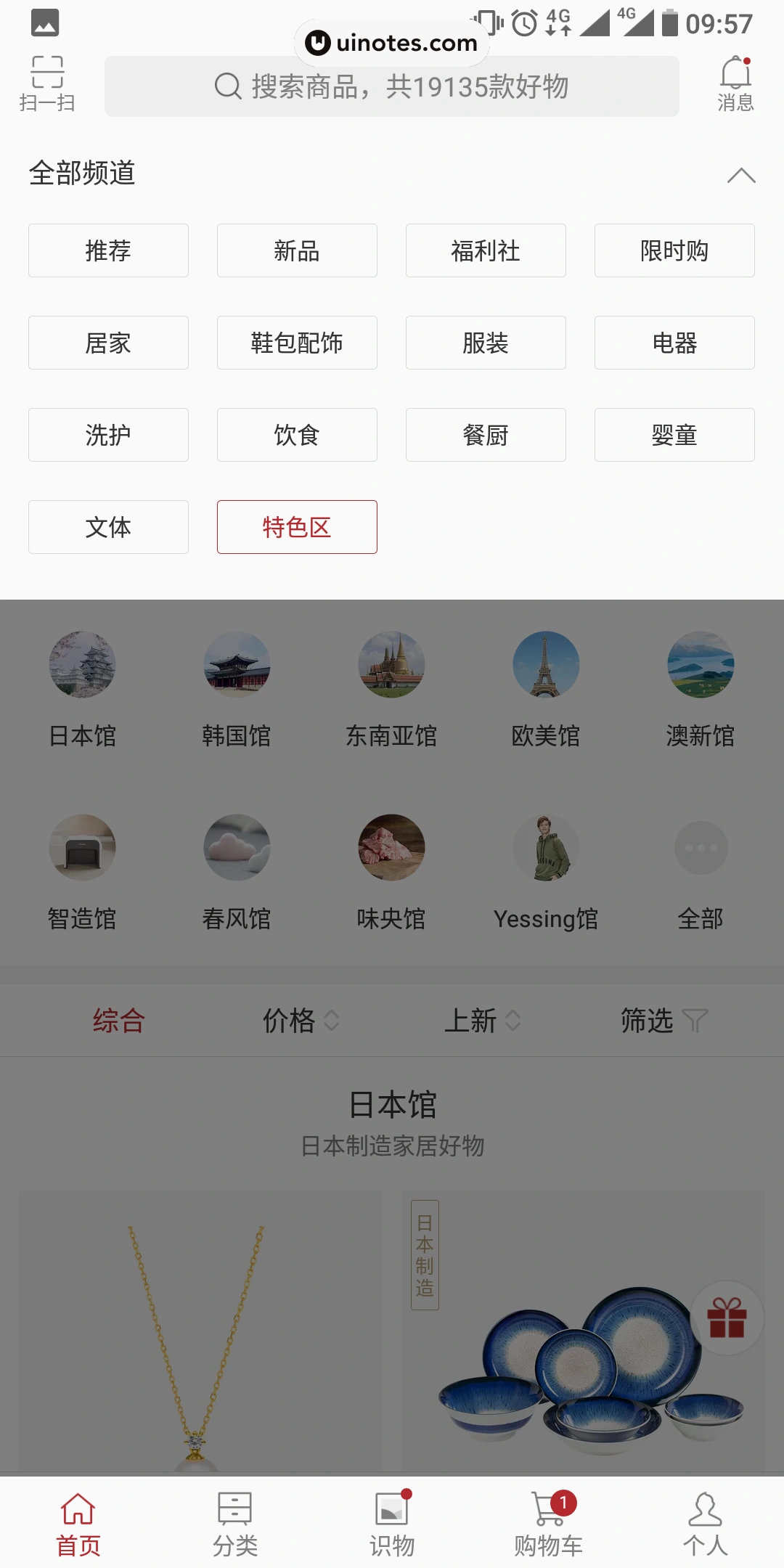Choose the 新品 channel
The image size is (784, 1568).
tap(297, 250)
